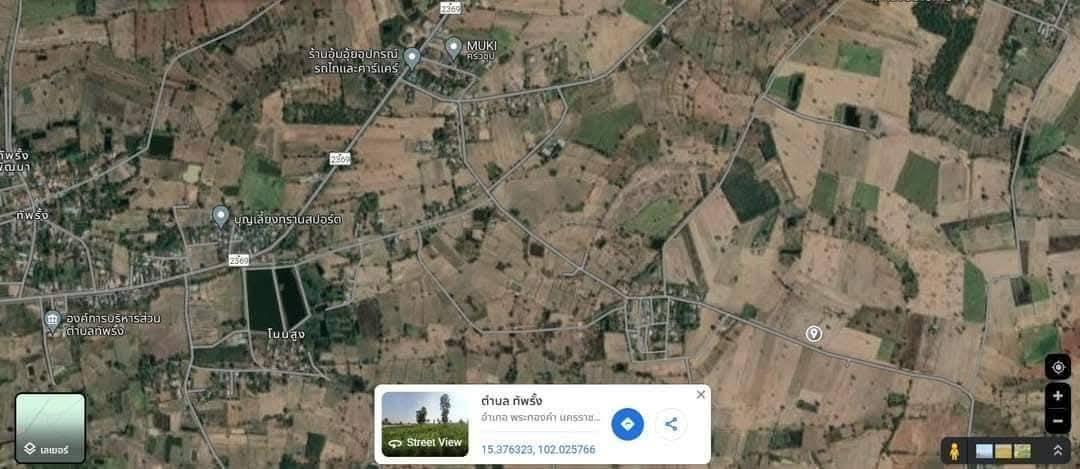Viewport: 1080px width, 469px height.
Task: Open the Street View preview thumbnail
Action: tap(425, 424)
